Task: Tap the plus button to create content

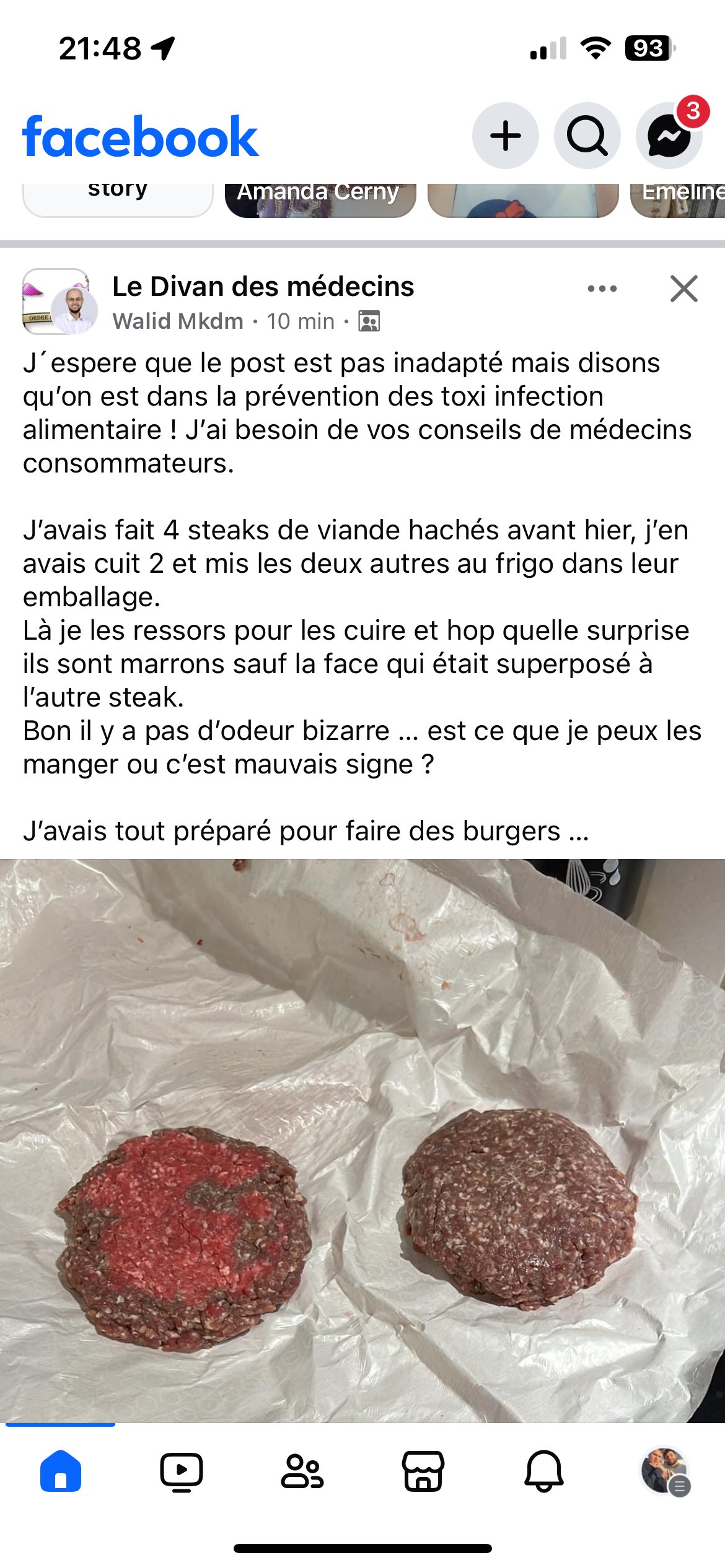Action: tap(505, 136)
